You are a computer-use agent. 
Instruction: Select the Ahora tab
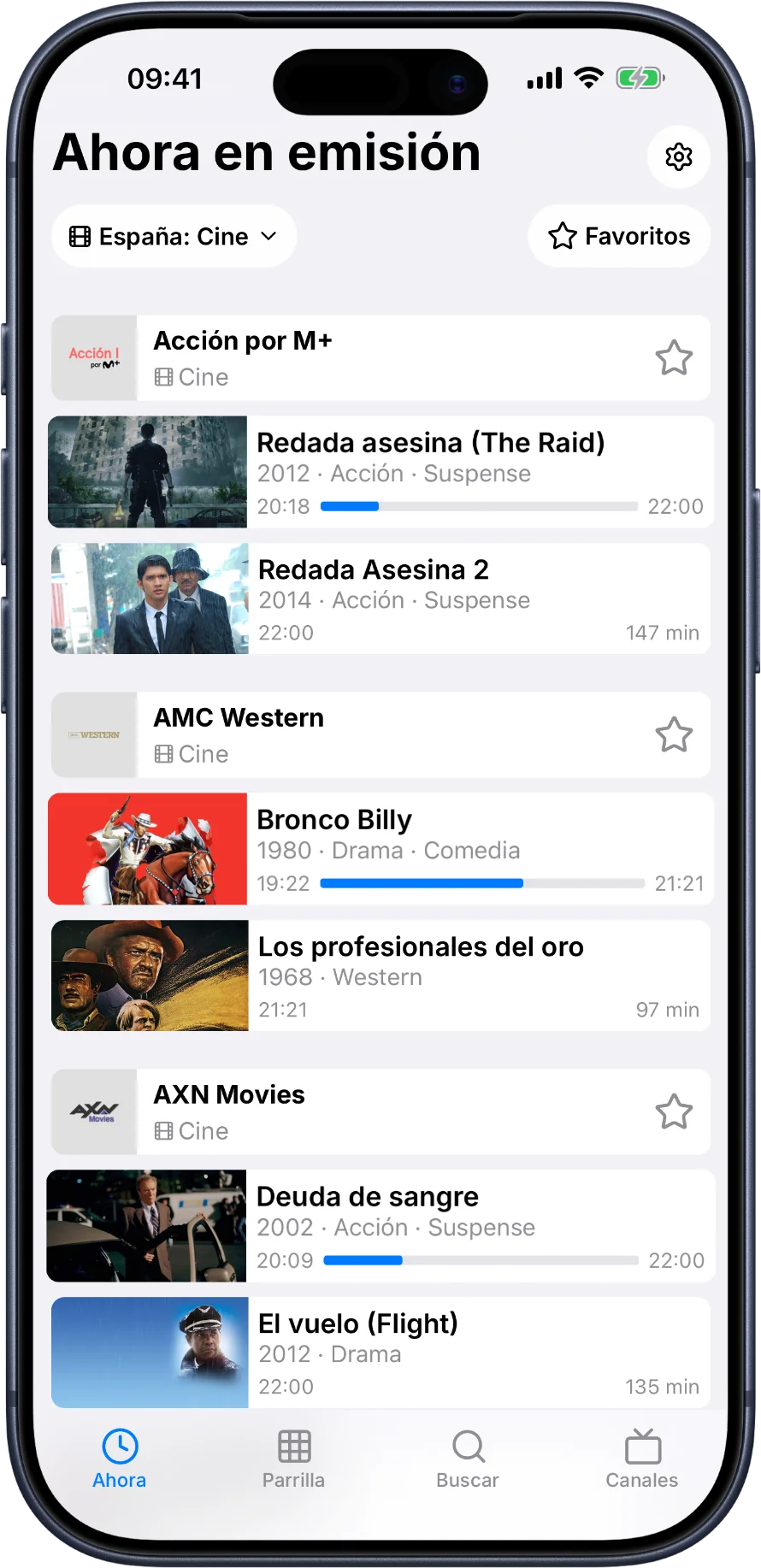(120, 1459)
